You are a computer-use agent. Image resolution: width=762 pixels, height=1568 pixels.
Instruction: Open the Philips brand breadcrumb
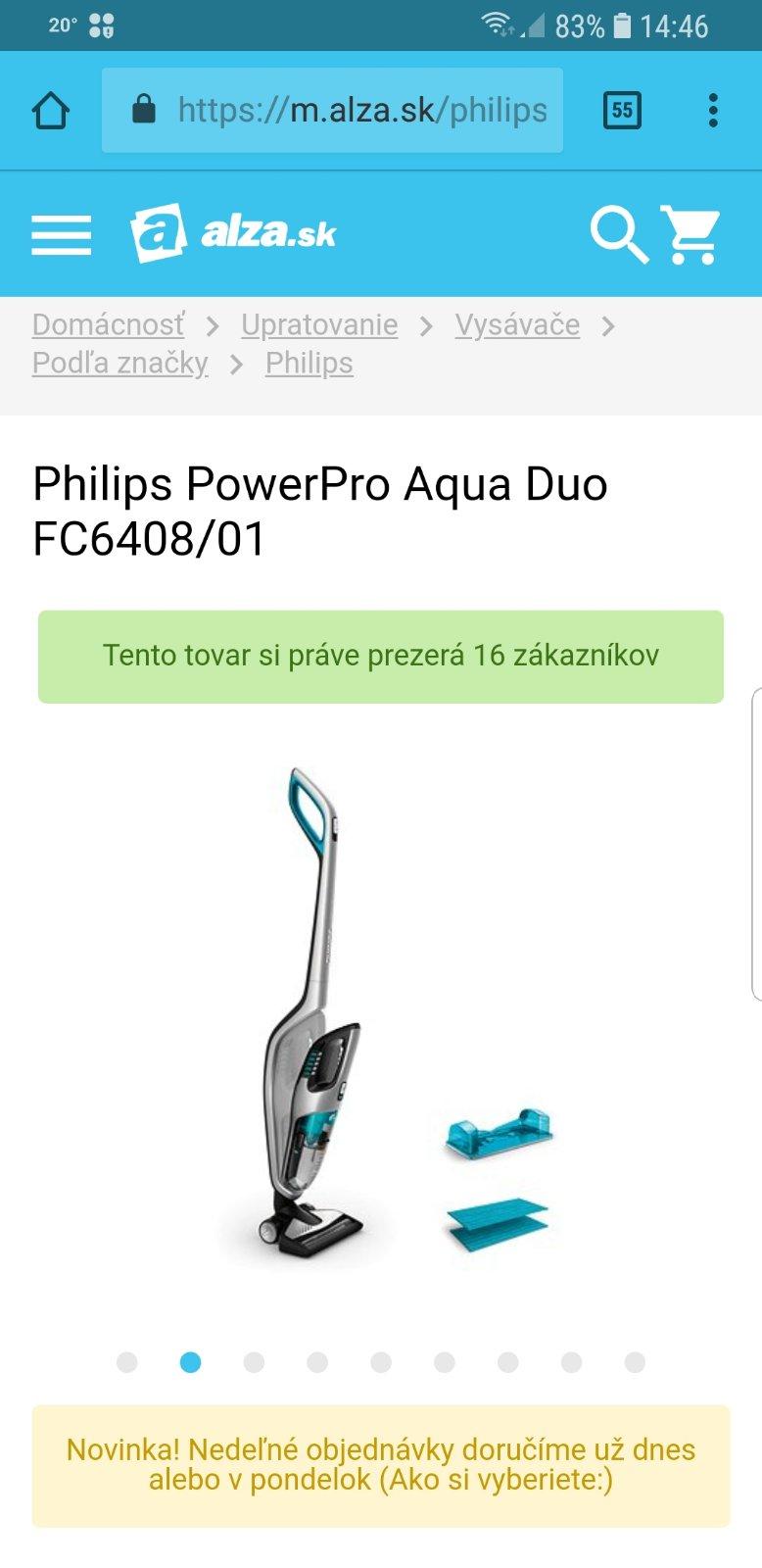click(309, 364)
